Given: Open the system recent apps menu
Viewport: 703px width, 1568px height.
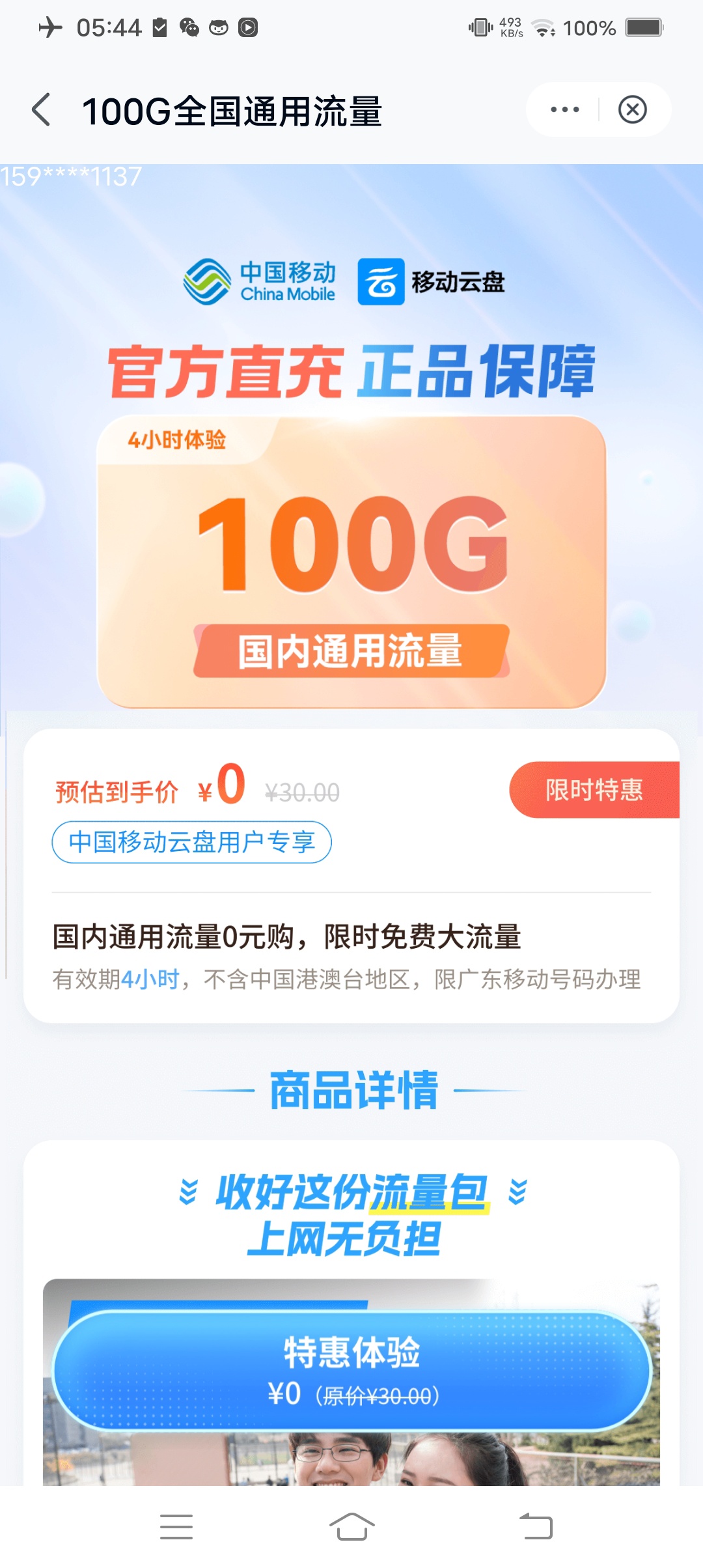Looking at the screenshot, I should click(x=176, y=1526).
